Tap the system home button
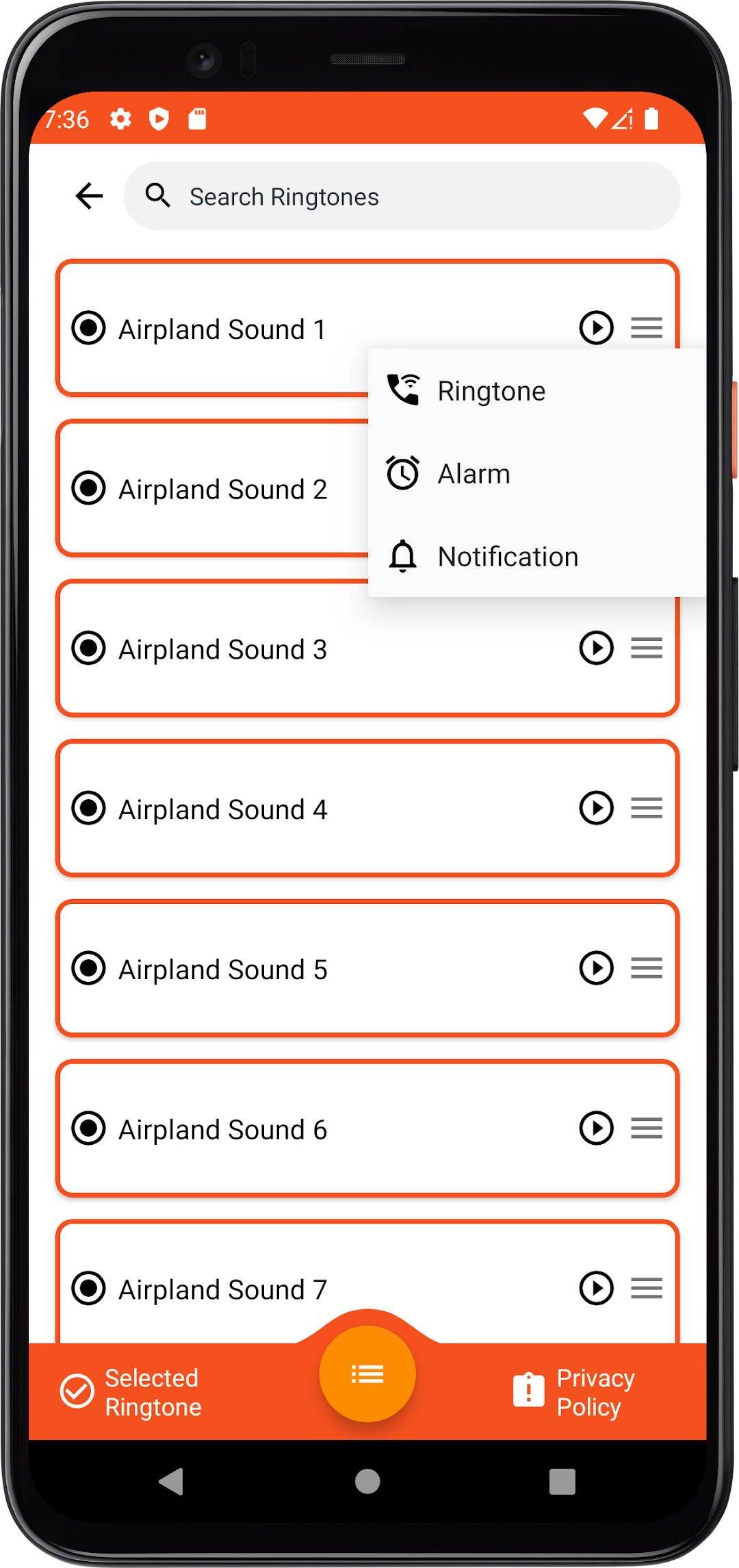This screenshot has height=1568, width=739. (x=367, y=1482)
